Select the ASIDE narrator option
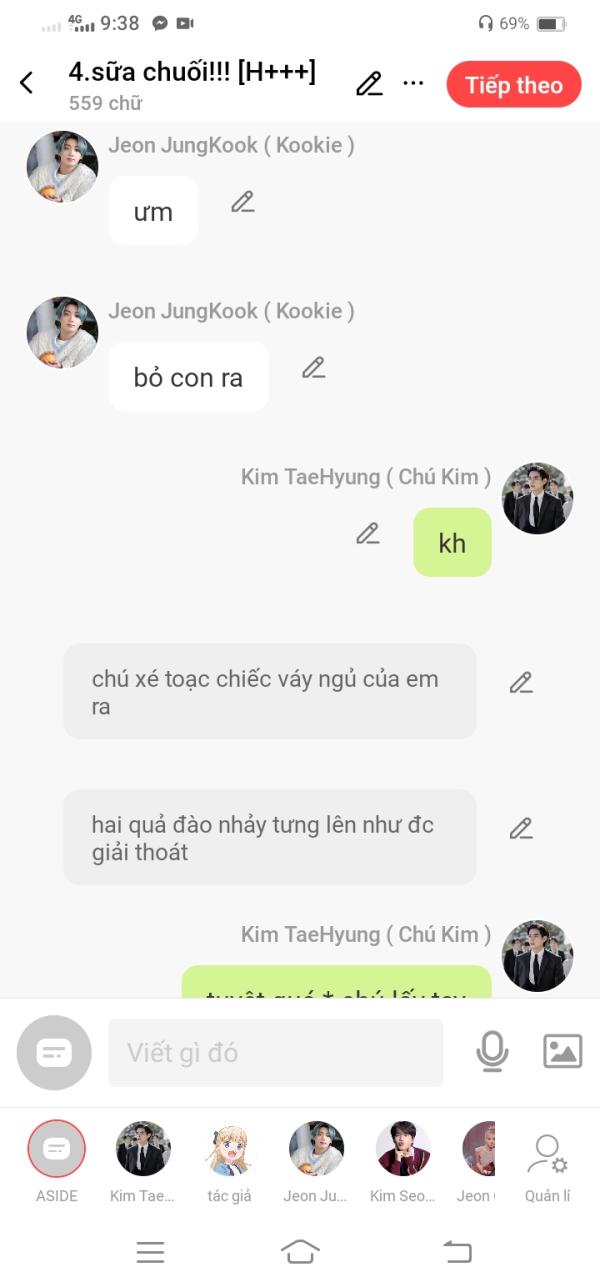This screenshot has height=1287, width=600. coord(57,1161)
